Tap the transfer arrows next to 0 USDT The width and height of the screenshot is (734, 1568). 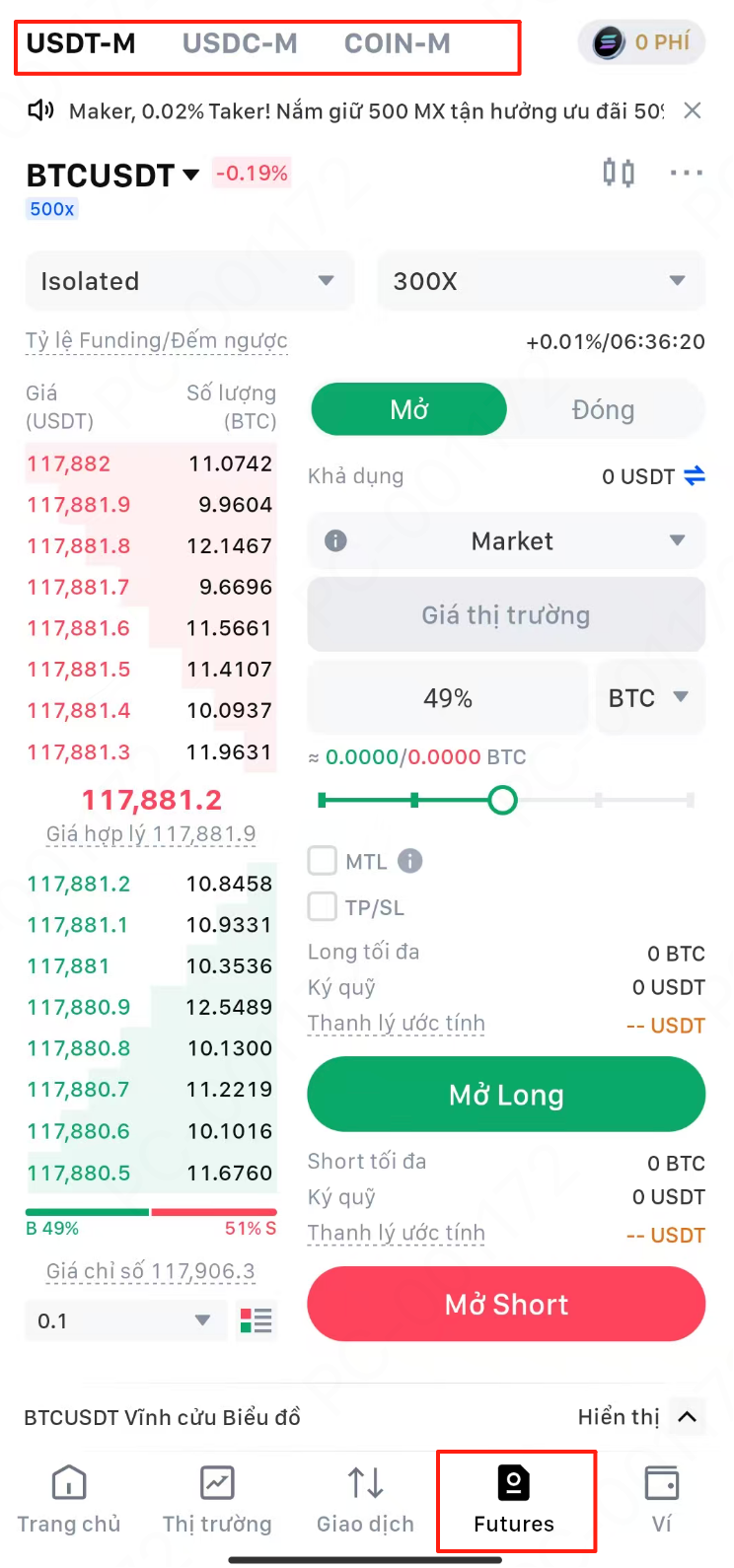click(x=695, y=476)
